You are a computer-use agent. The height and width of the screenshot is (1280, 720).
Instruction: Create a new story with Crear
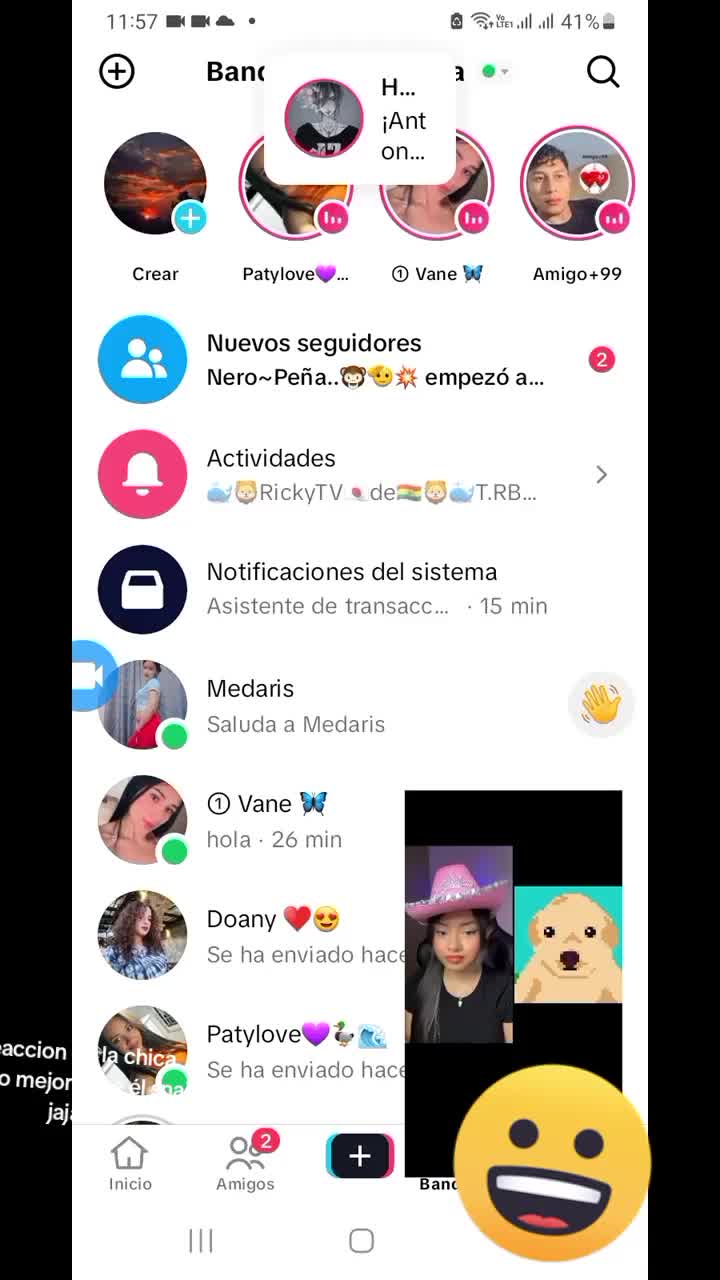(x=155, y=186)
